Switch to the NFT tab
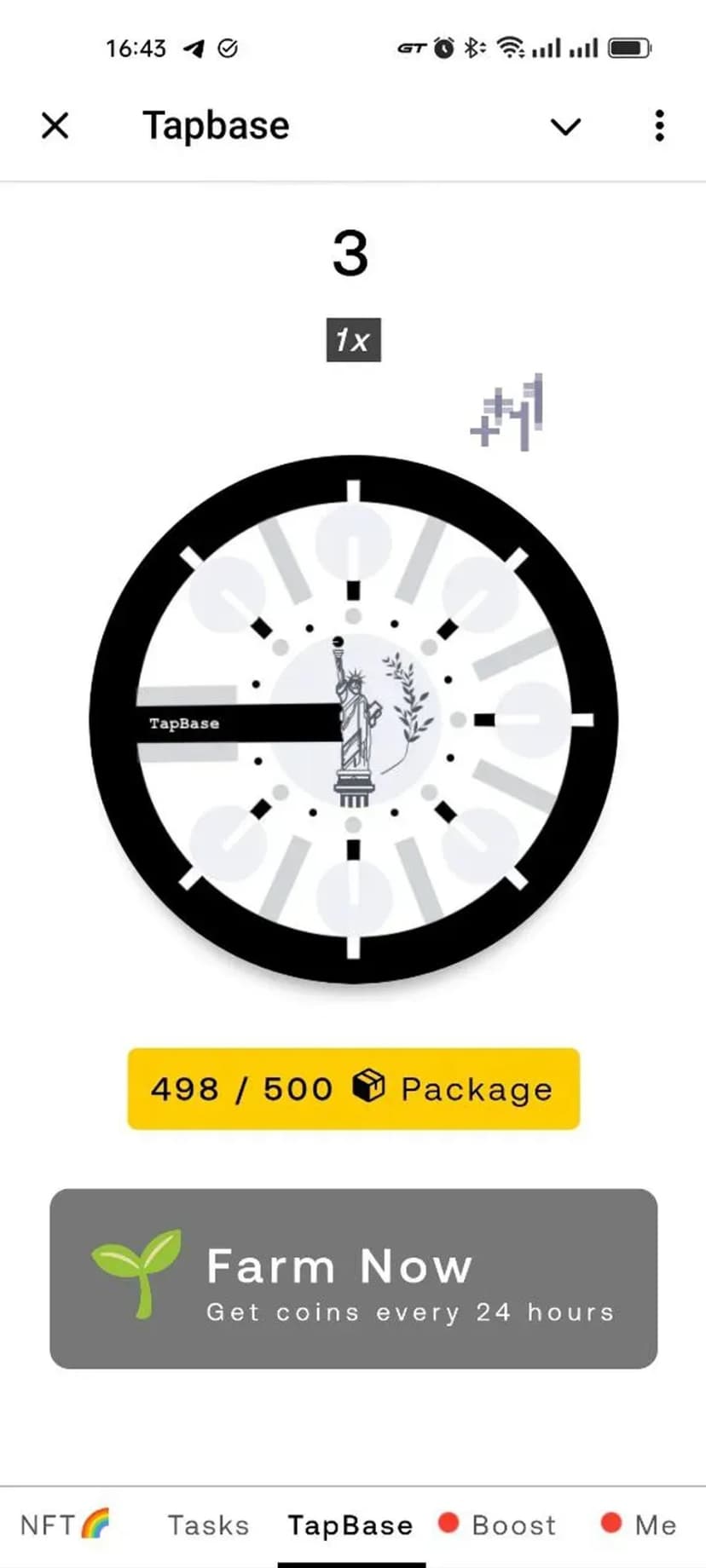This screenshot has width=706, height=1568. pos(65,1525)
